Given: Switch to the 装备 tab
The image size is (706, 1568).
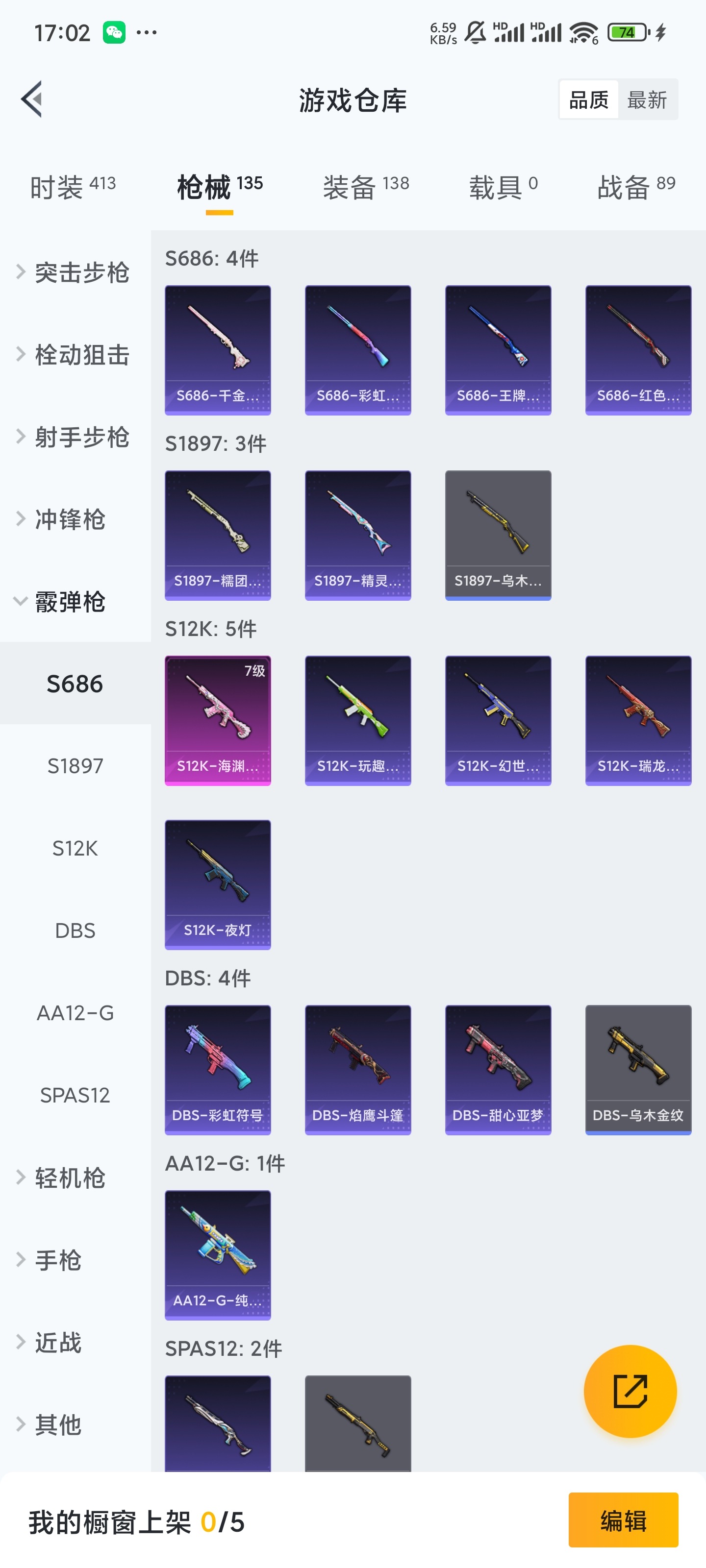Looking at the screenshot, I should 365,187.
